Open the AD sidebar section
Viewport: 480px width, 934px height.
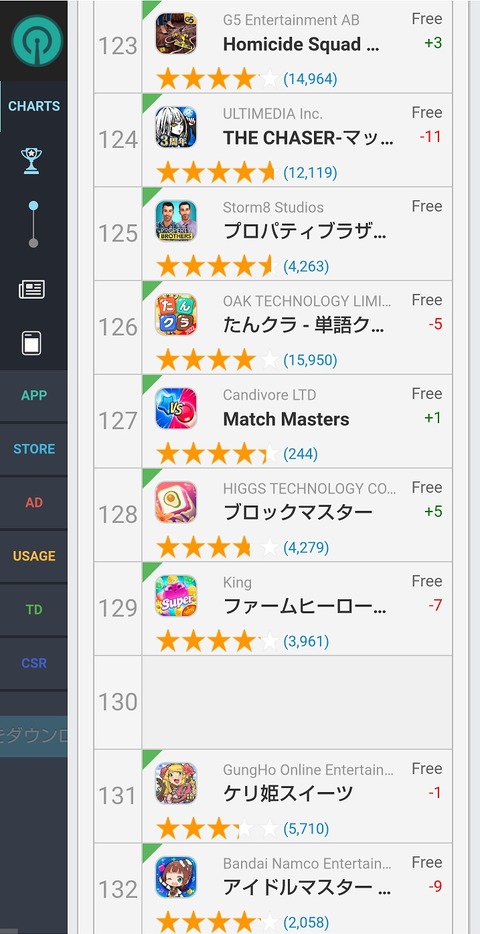pos(34,503)
